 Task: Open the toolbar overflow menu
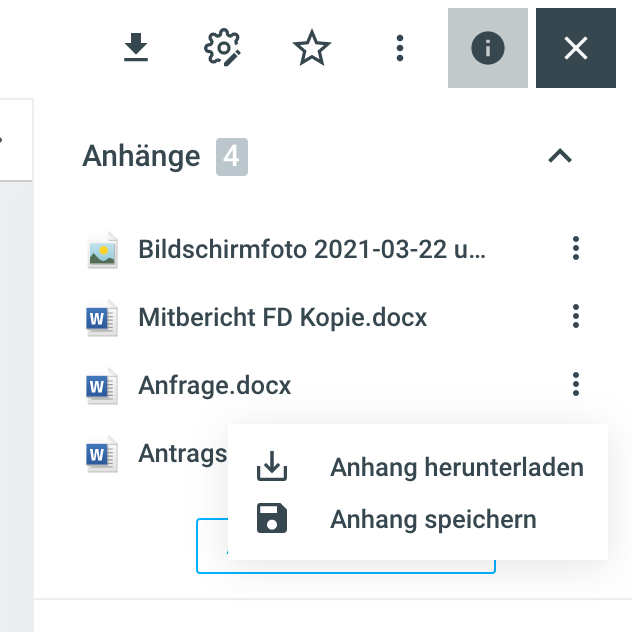tap(399, 48)
